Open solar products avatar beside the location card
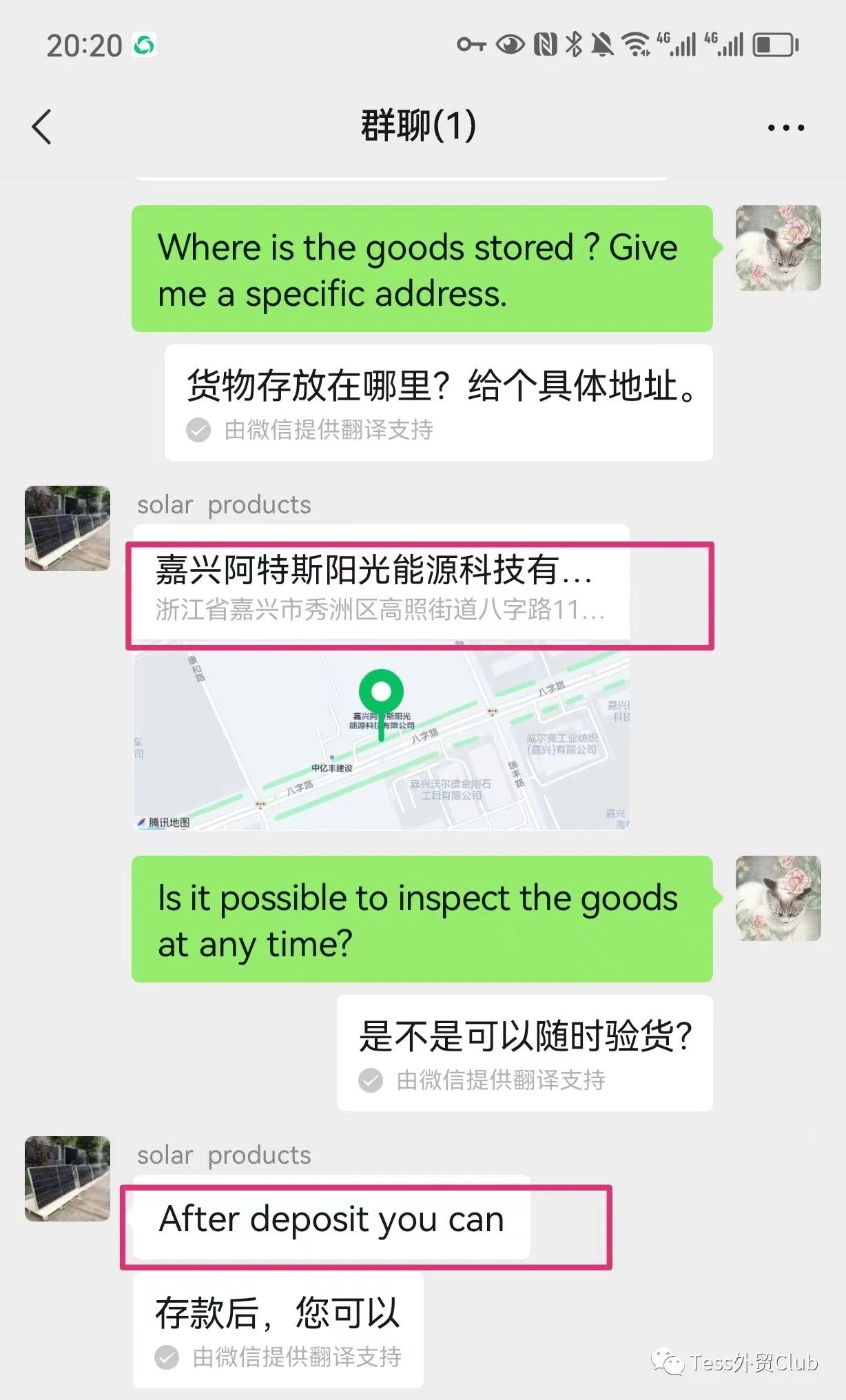 [x=68, y=528]
